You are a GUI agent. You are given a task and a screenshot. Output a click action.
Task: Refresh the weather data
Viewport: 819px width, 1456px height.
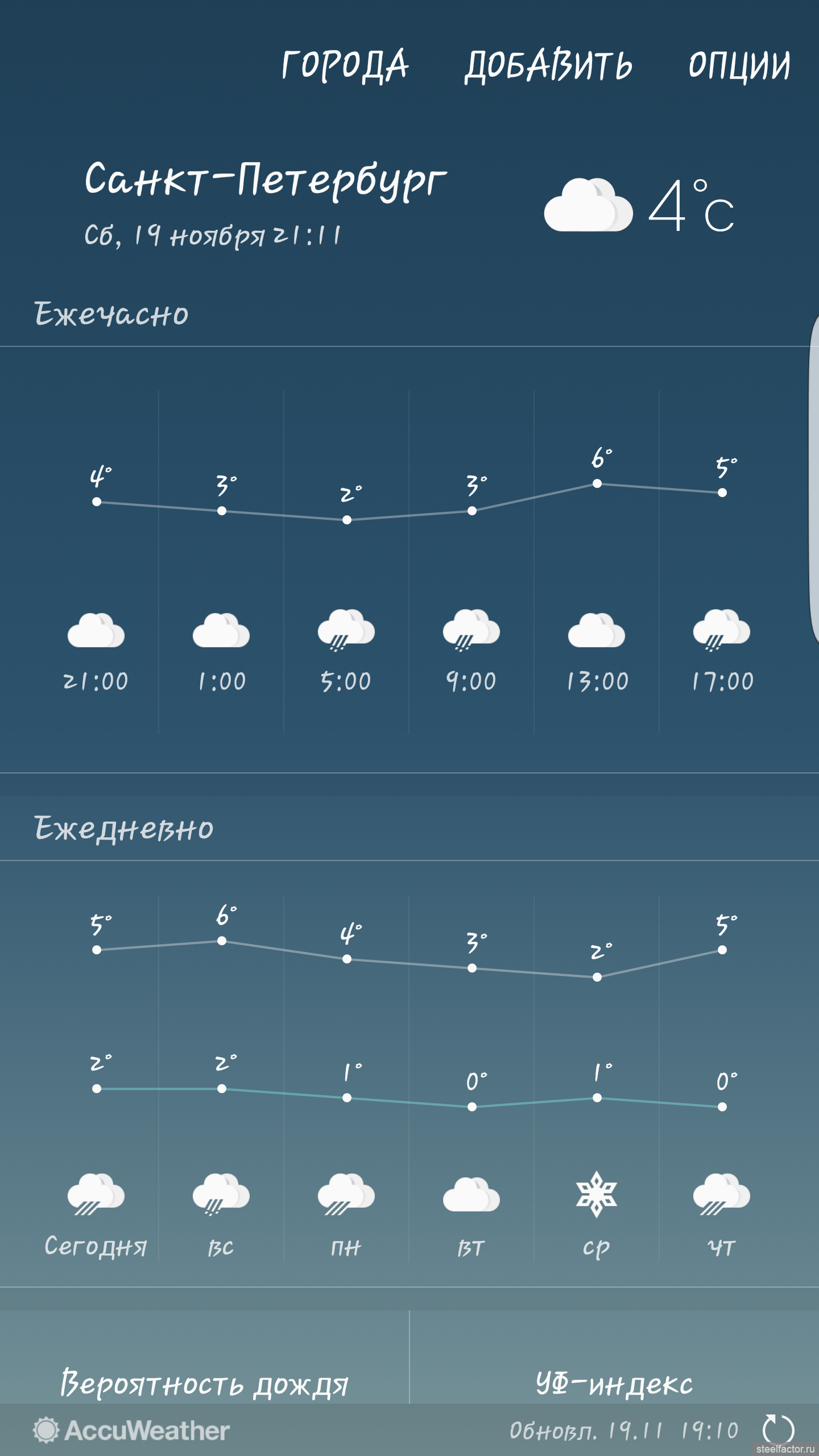coord(777,1430)
